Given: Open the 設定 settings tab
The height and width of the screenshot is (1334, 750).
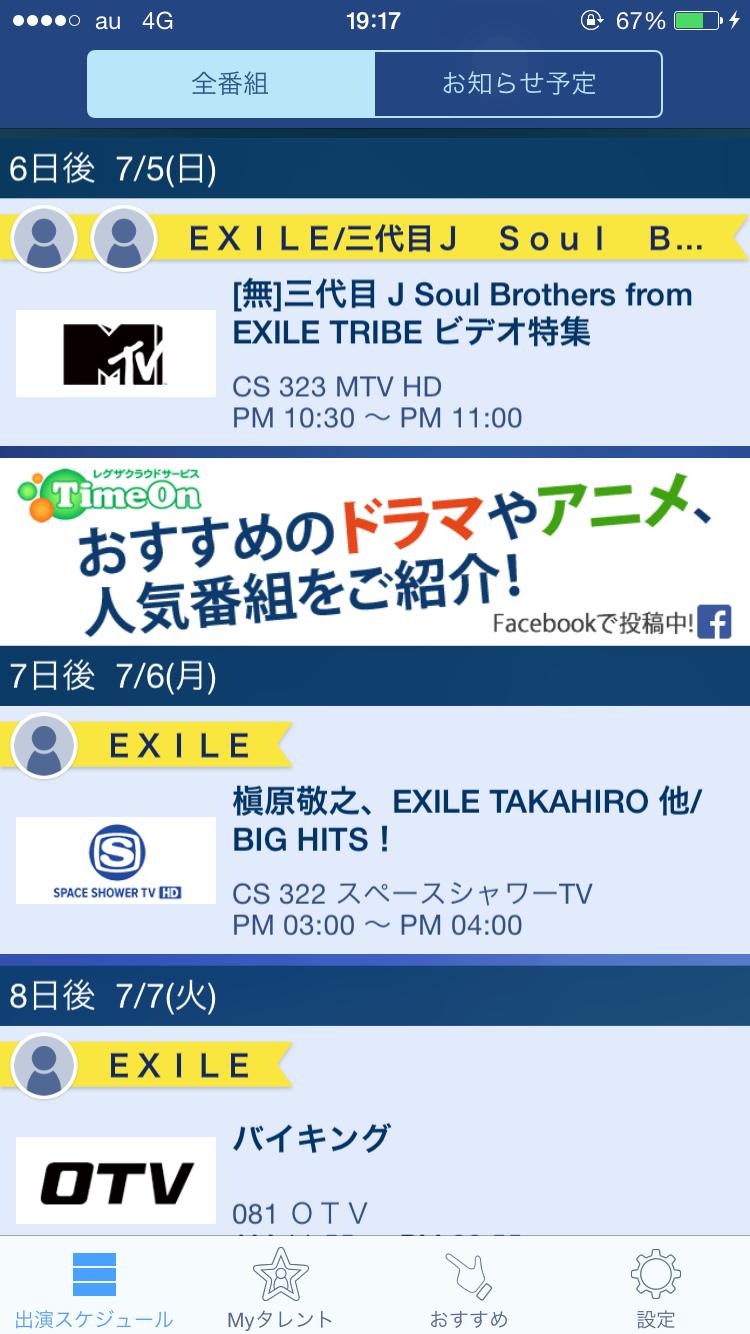Looking at the screenshot, I should (655, 1288).
